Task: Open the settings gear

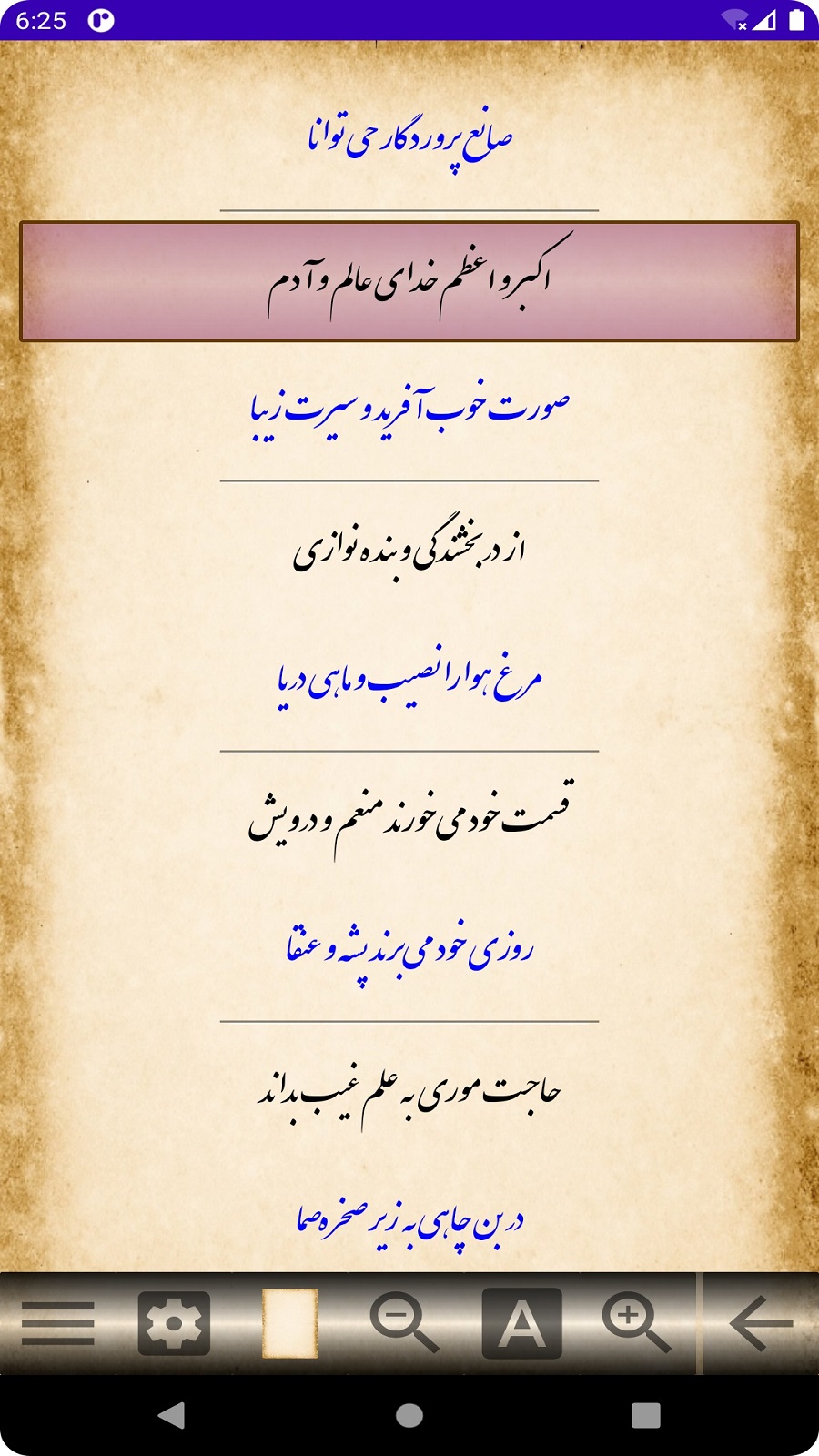Action: 174,1323
